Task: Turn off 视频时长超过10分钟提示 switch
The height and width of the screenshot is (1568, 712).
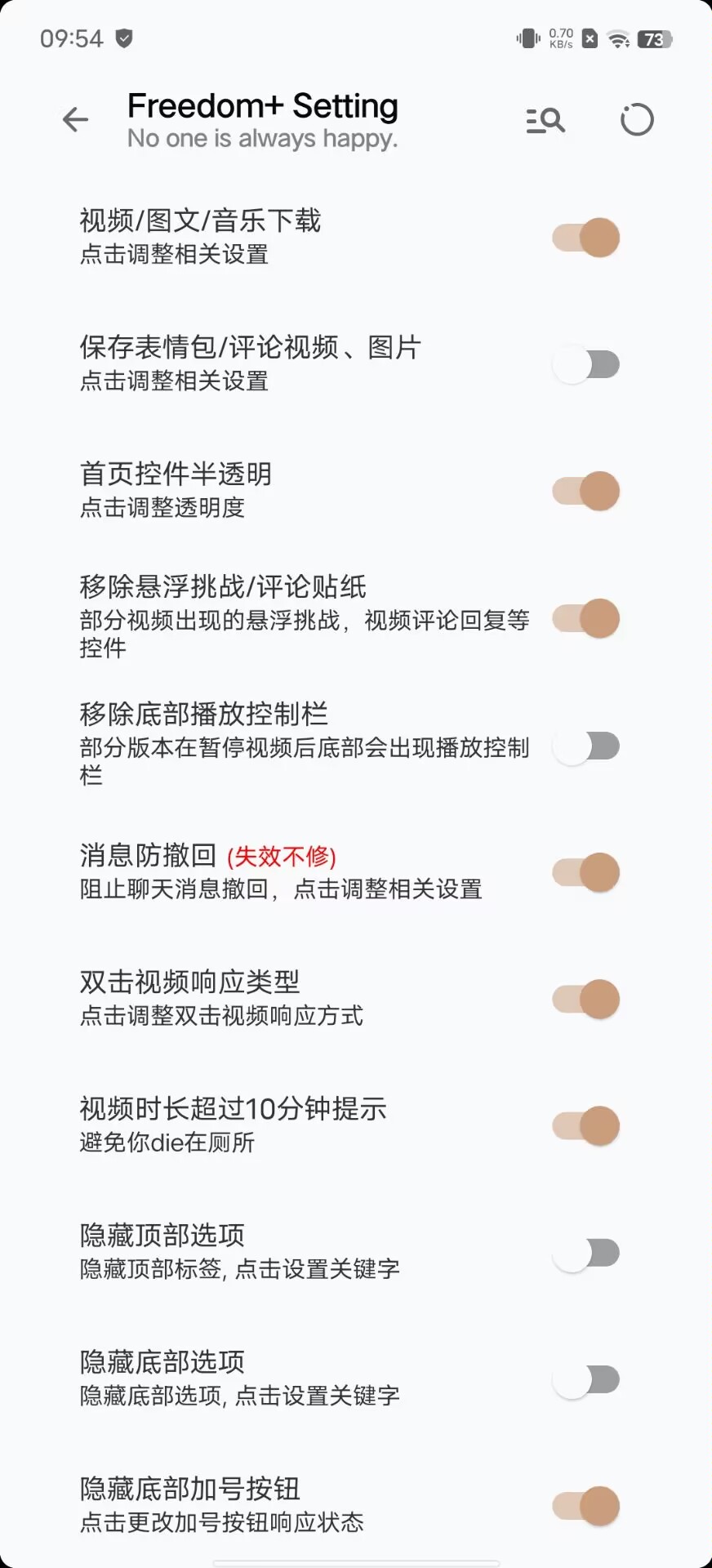Action: [585, 1125]
